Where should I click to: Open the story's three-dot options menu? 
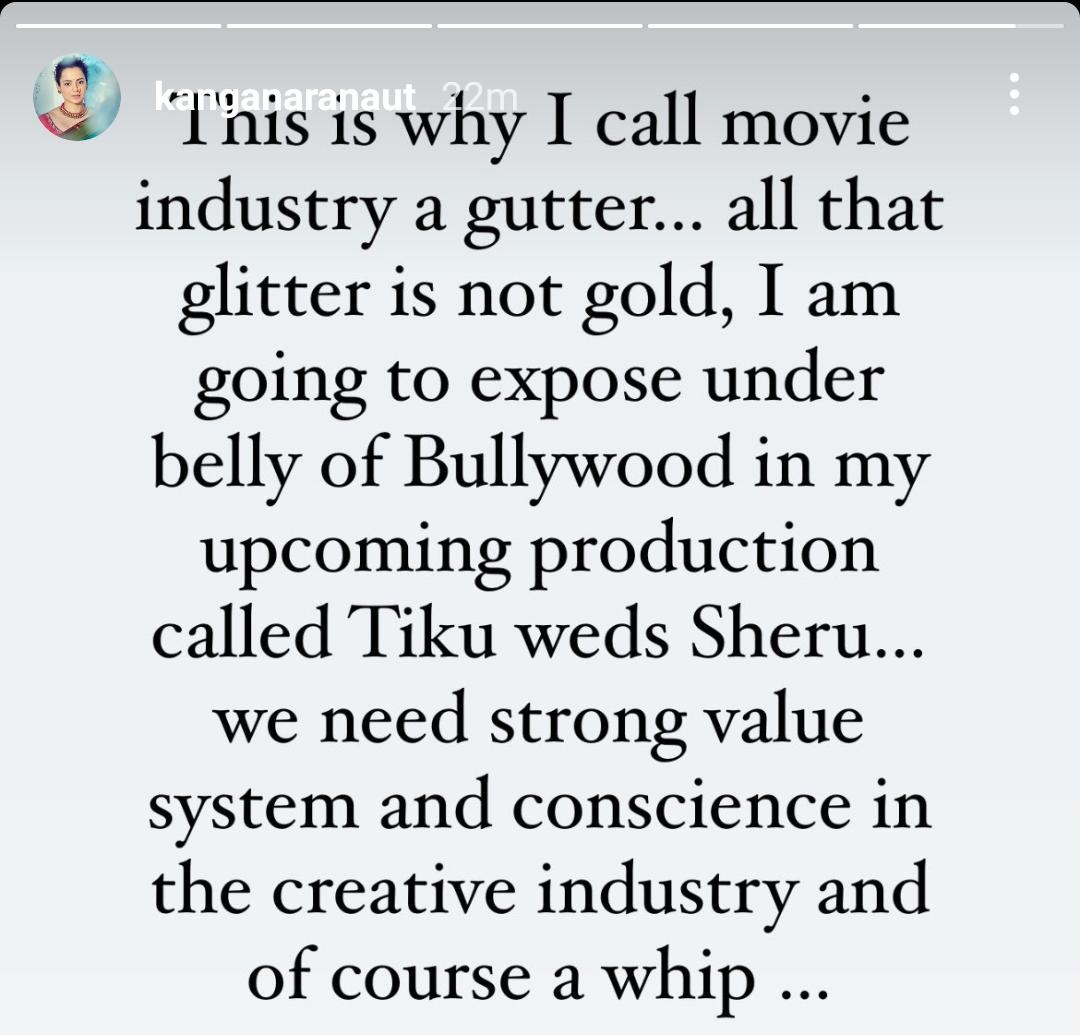(x=1014, y=95)
